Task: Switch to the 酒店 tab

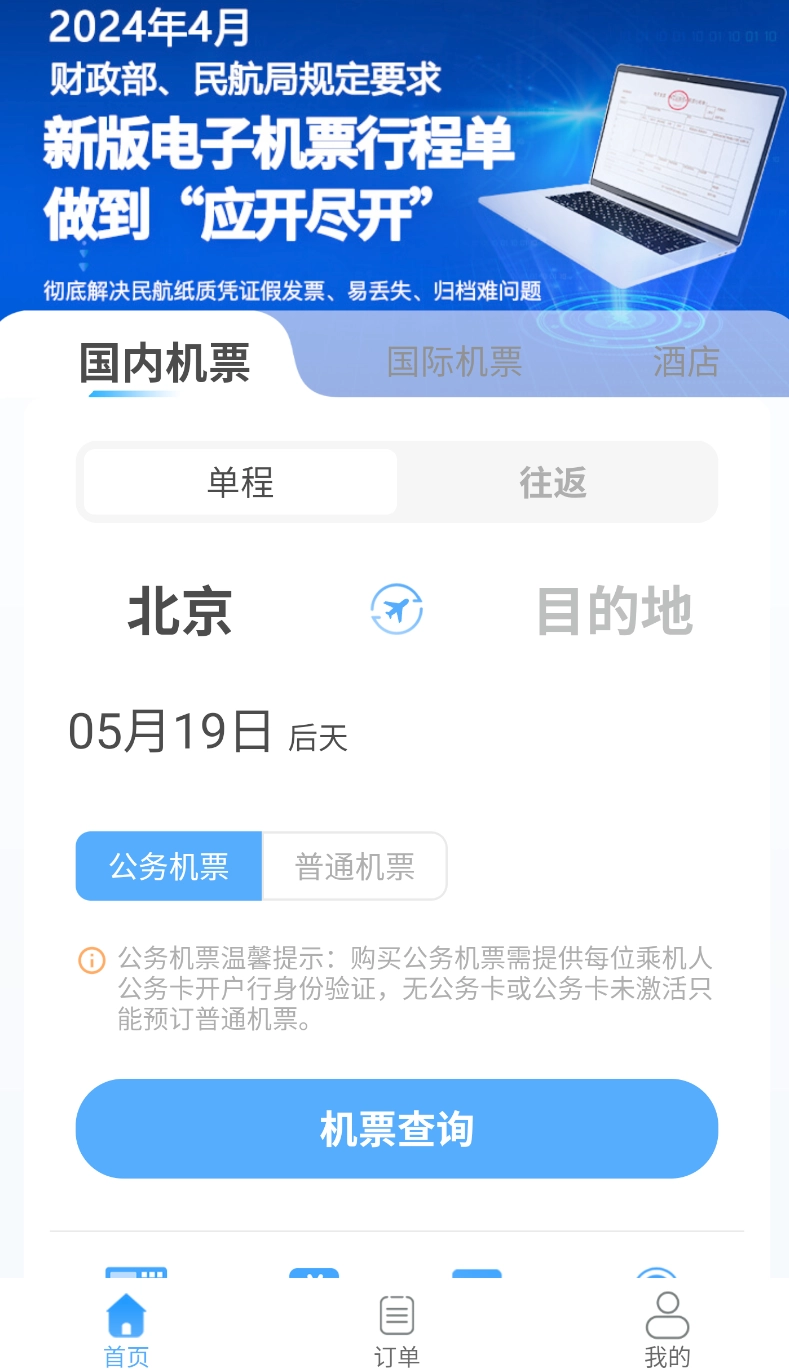Action: click(686, 362)
